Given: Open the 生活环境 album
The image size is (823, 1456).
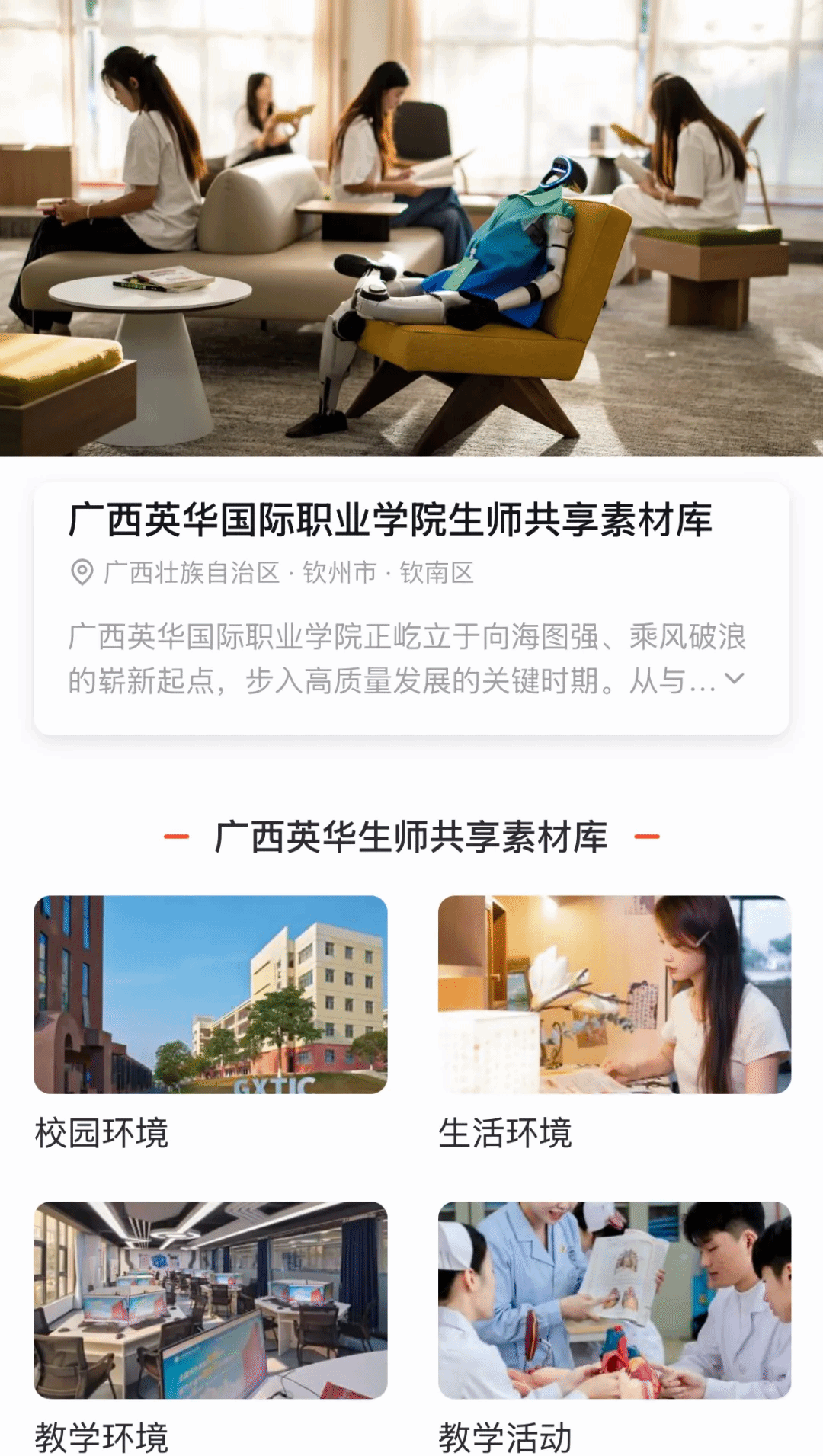Looking at the screenshot, I should pyautogui.click(x=614, y=994).
